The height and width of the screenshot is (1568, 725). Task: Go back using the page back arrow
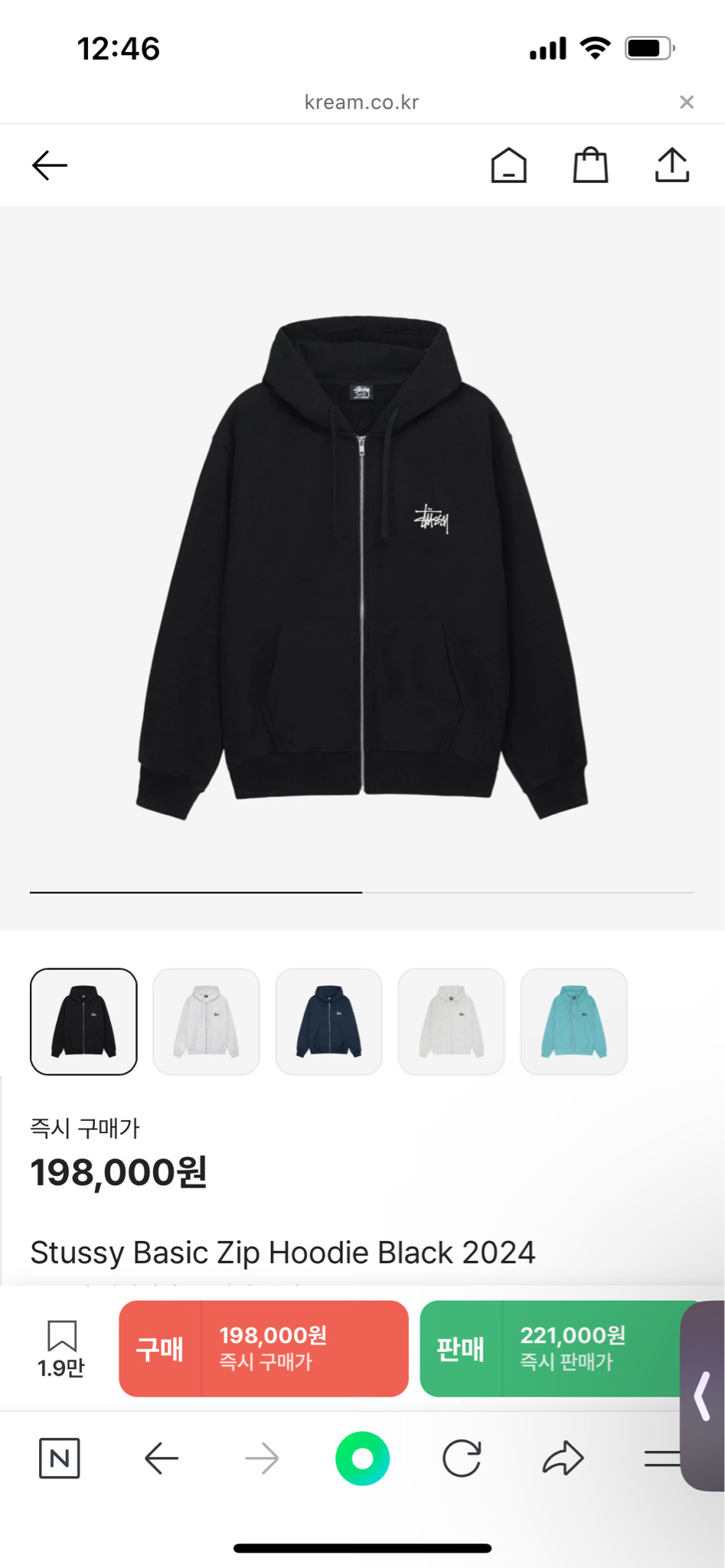[x=49, y=165]
